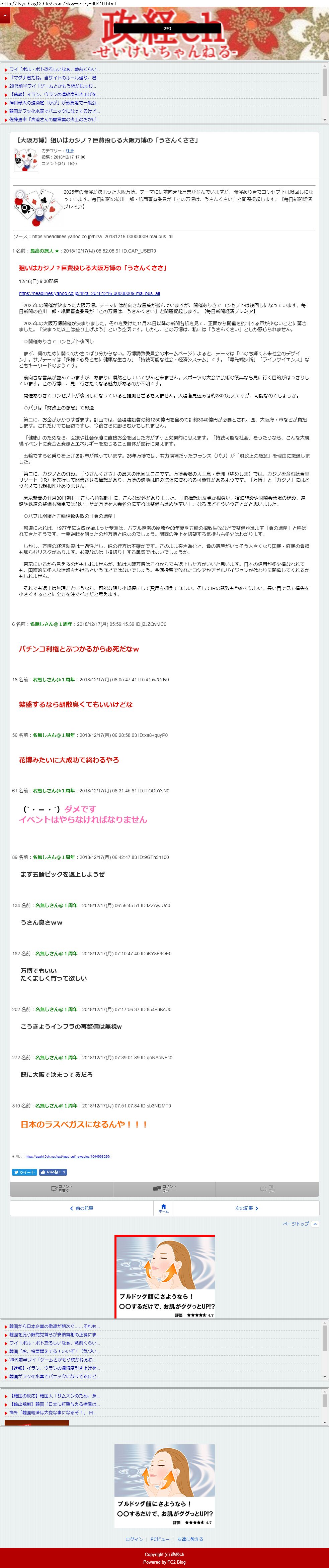329x1568 pixels.
Task: Go to 次の記事
Action: click(246, 1208)
